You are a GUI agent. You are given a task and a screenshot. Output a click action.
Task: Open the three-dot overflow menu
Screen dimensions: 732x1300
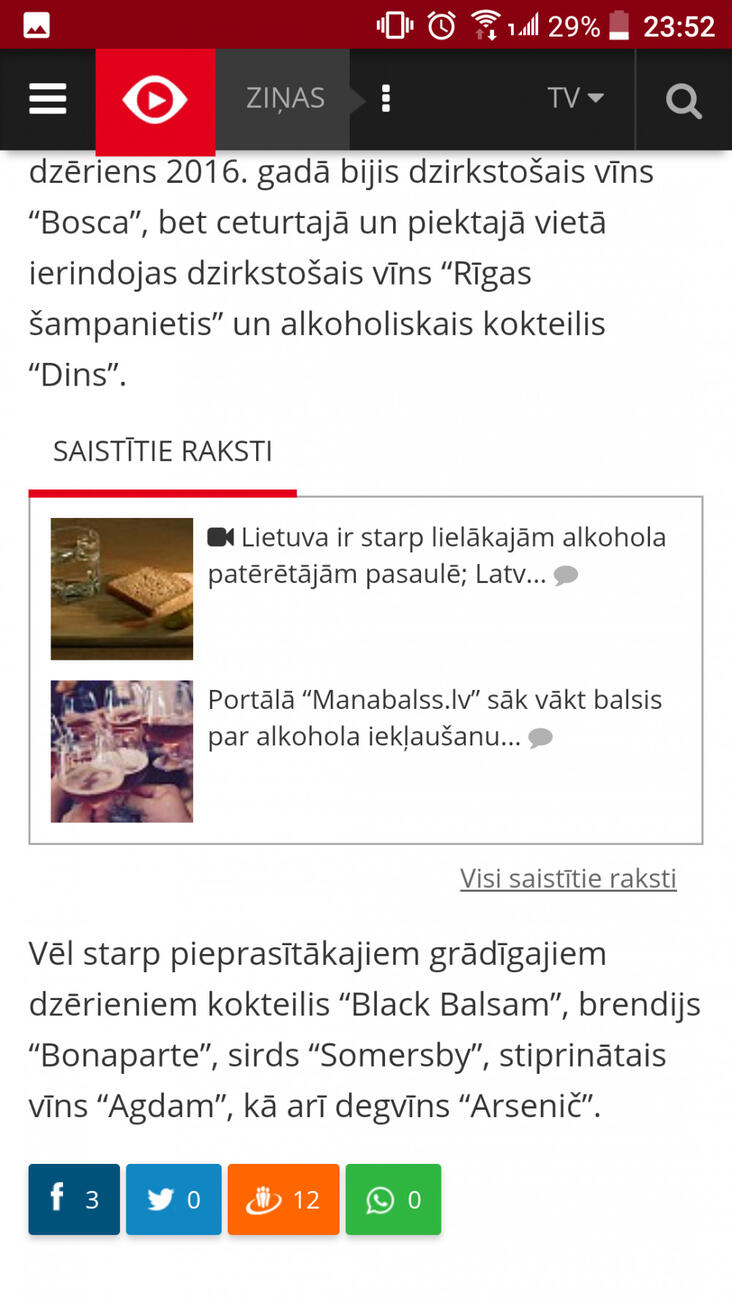click(386, 99)
